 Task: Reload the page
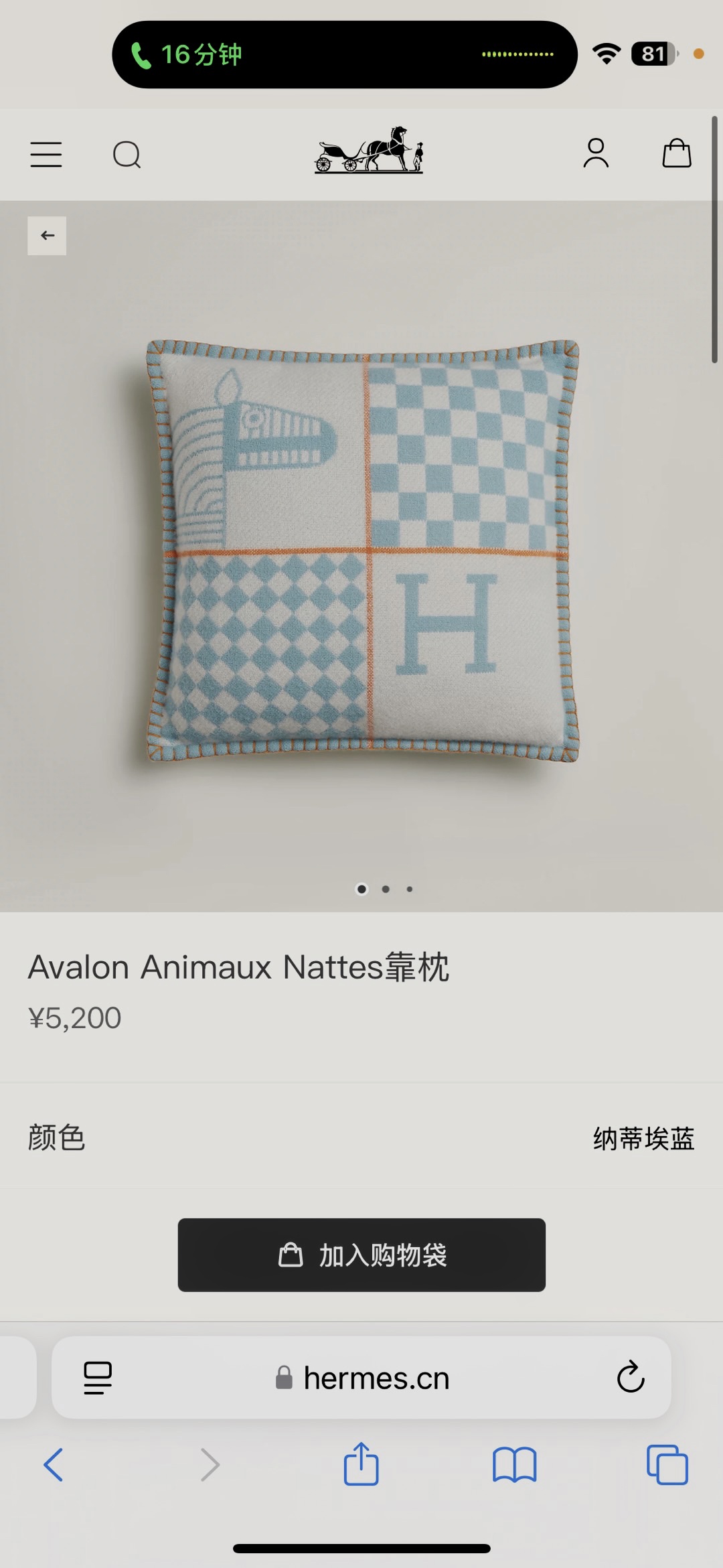(x=630, y=1378)
